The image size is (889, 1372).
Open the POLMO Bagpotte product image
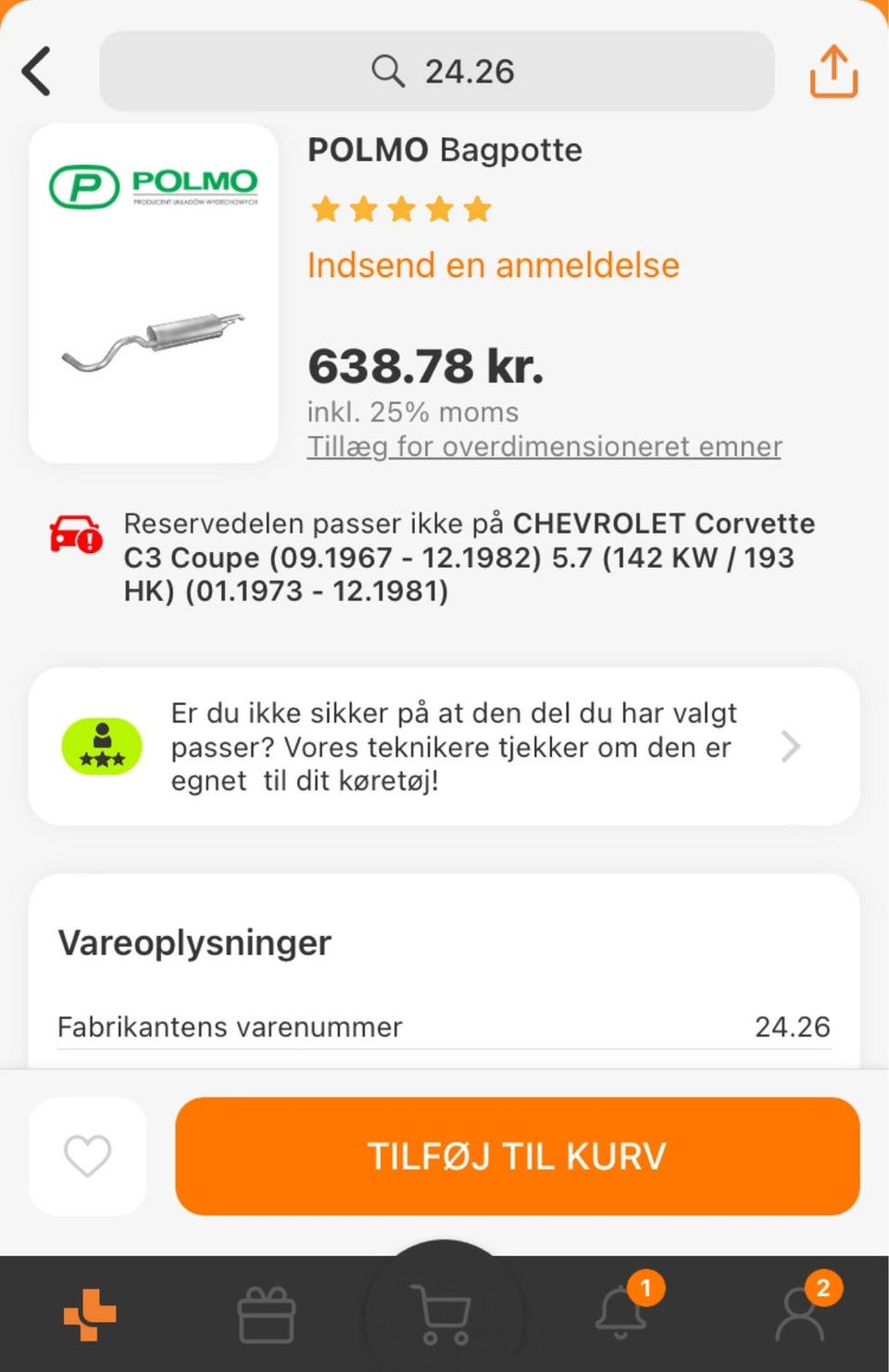[x=154, y=293]
